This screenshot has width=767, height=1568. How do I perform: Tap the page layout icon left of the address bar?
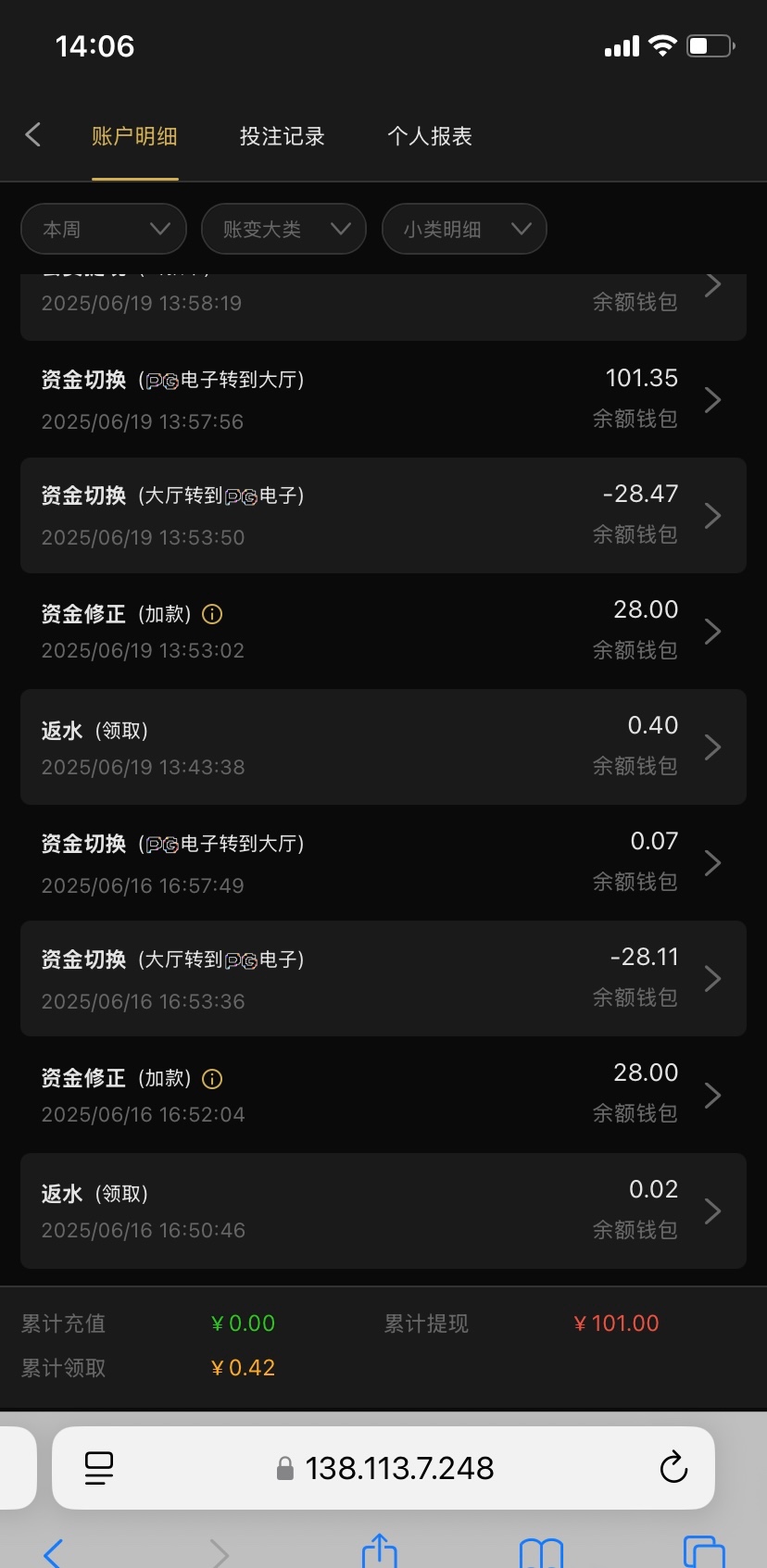point(100,1467)
